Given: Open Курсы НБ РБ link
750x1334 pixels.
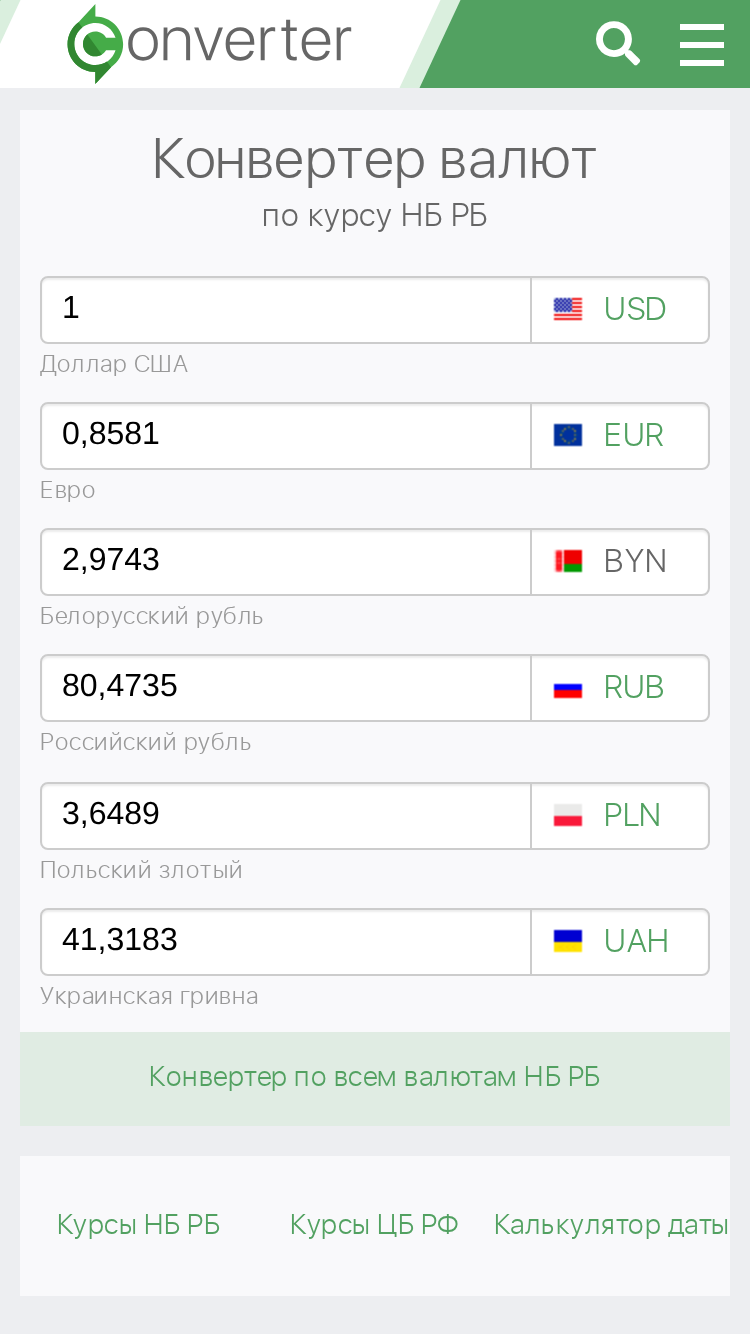Looking at the screenshot, I should (138, 1225).
